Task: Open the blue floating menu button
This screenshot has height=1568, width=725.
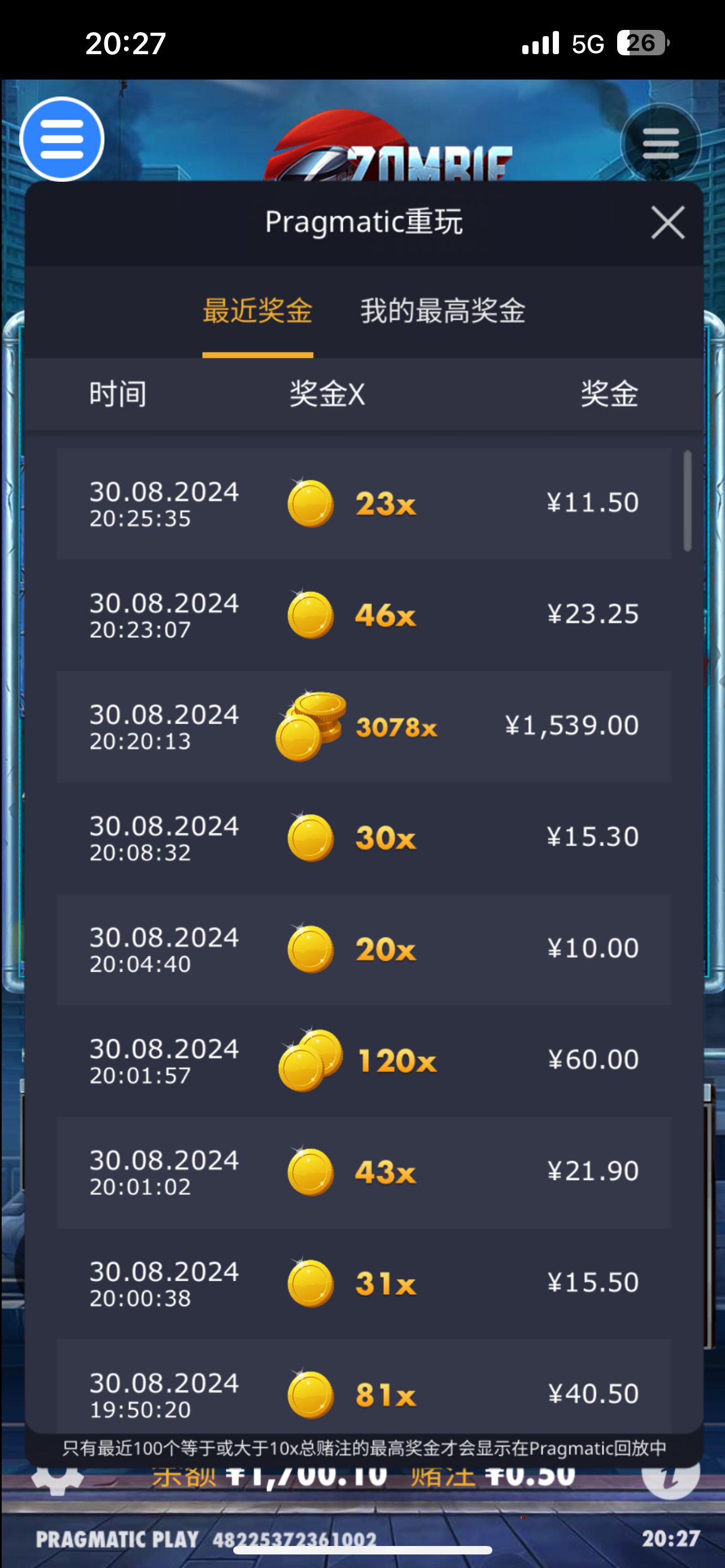Action: tap(62, 139)
